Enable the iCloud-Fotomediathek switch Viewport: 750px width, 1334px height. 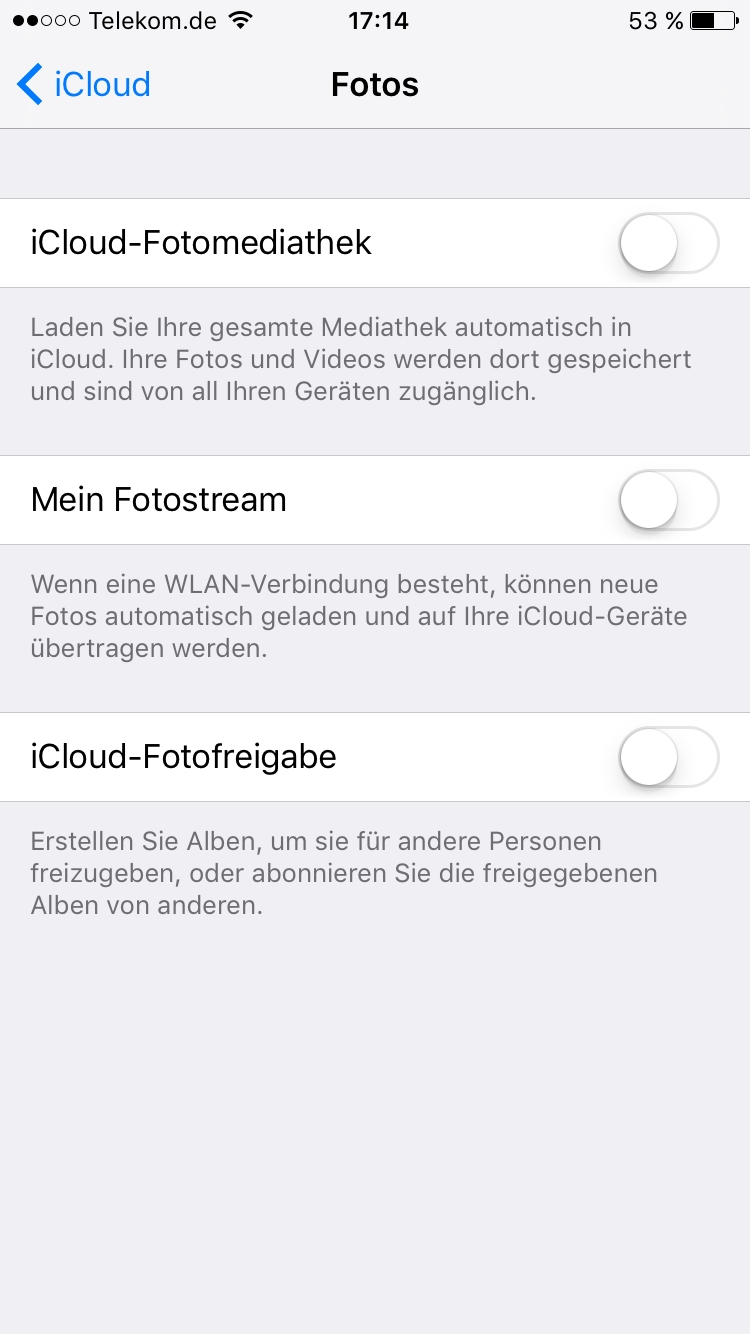tap(668, 243)
